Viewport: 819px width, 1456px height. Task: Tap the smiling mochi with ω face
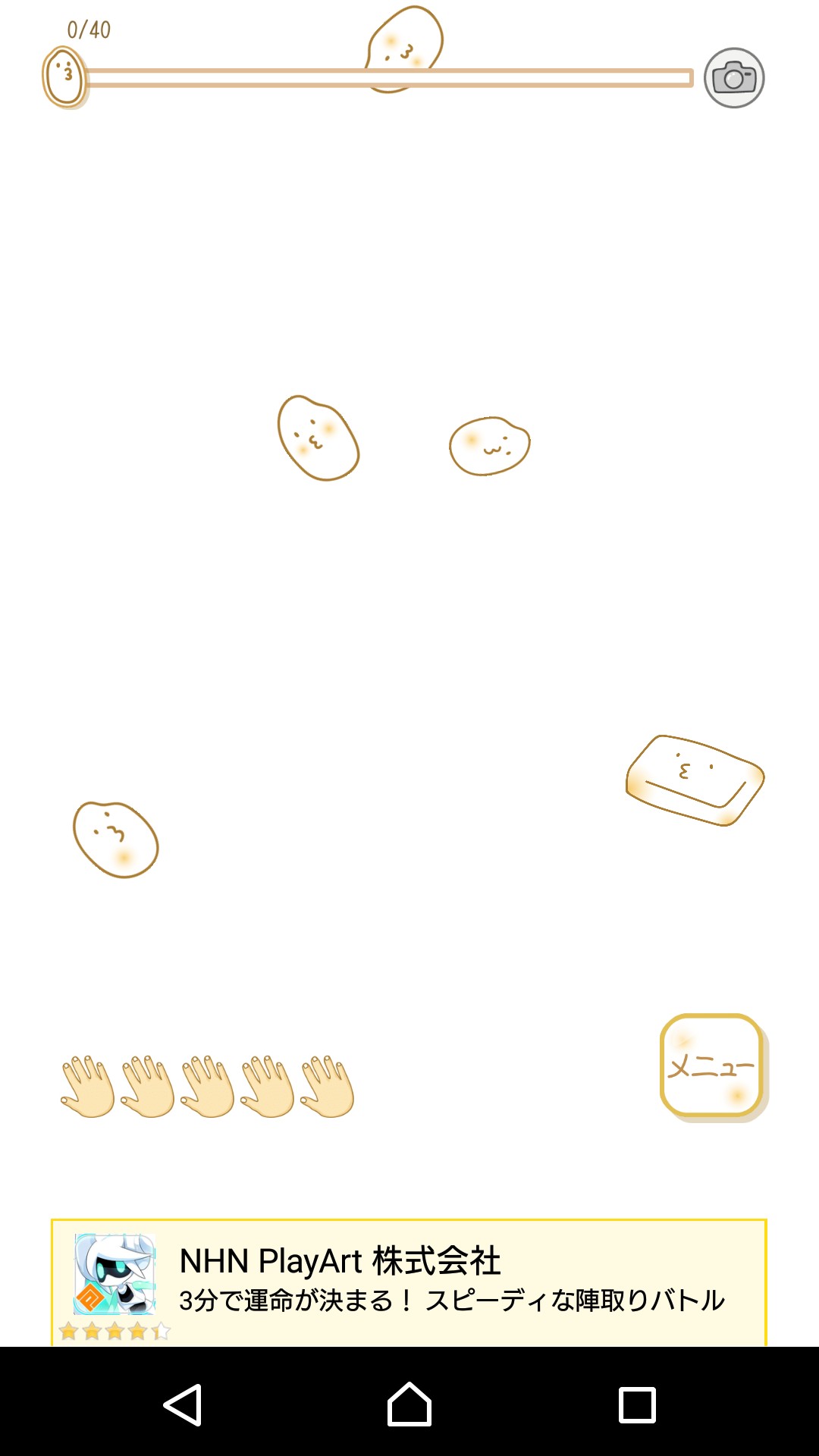490,446
